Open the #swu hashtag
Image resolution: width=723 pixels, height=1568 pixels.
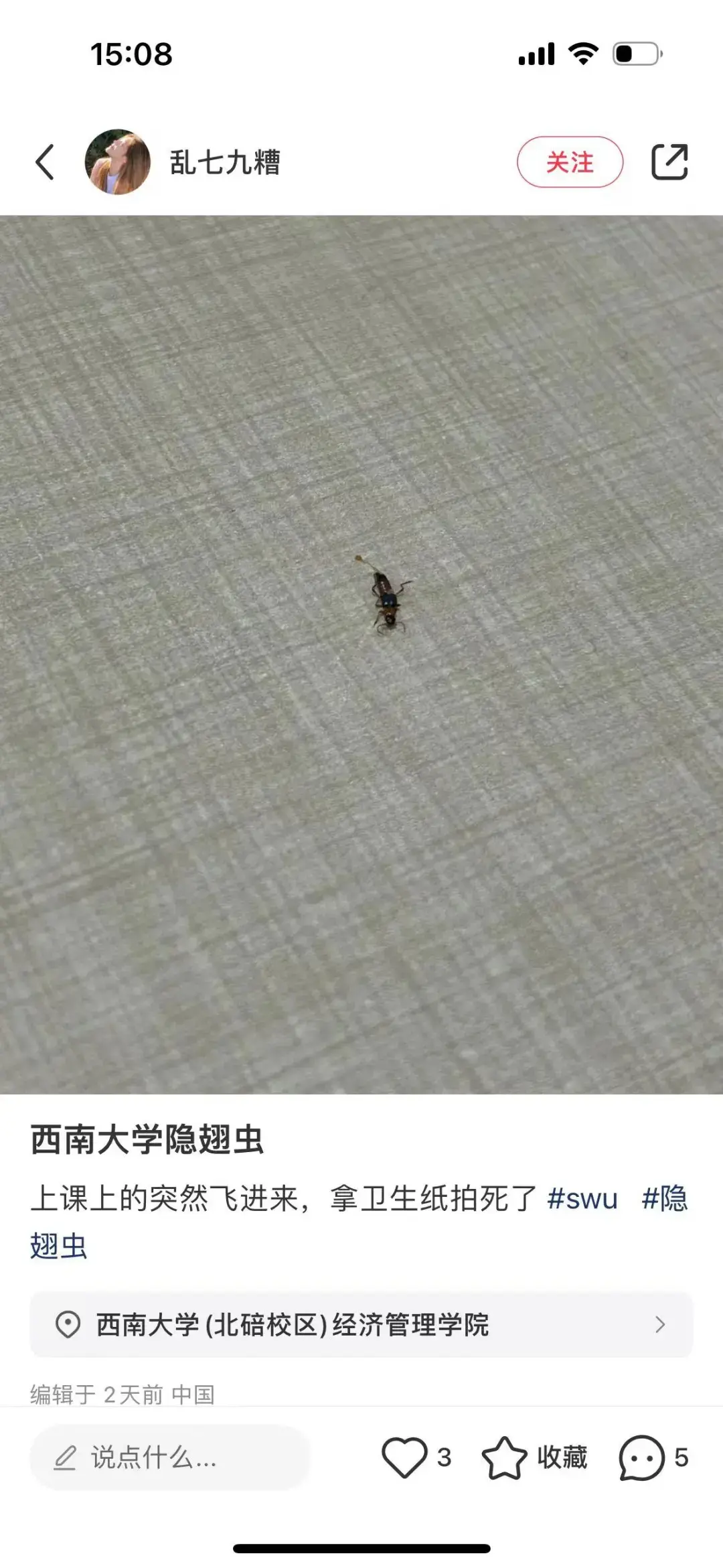582,1198
